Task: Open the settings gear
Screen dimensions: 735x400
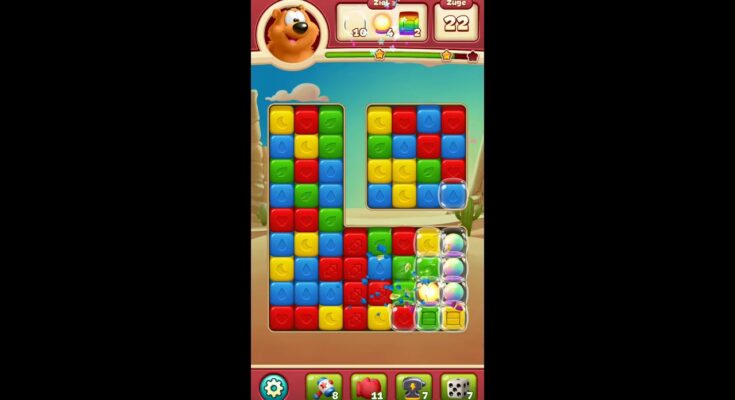Action: pos(273,387)
